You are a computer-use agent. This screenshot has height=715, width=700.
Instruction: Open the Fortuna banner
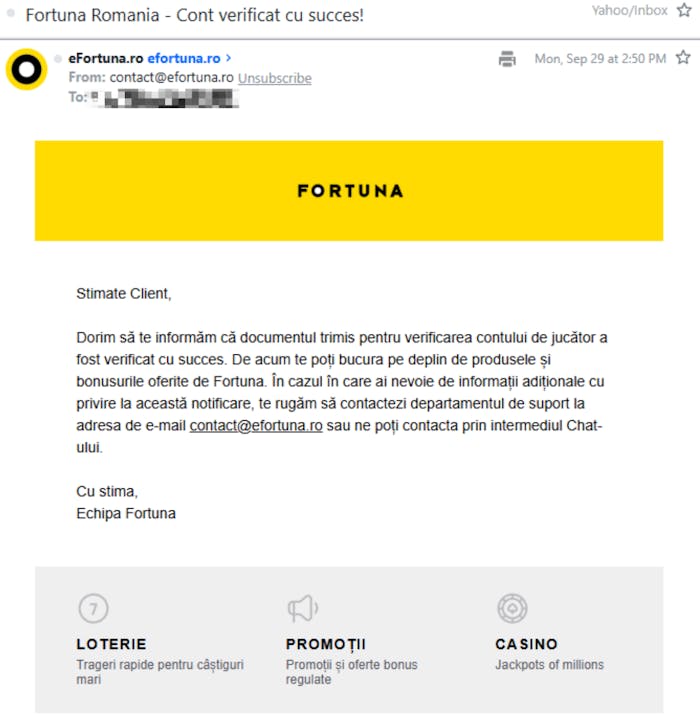tap(349, 190)
